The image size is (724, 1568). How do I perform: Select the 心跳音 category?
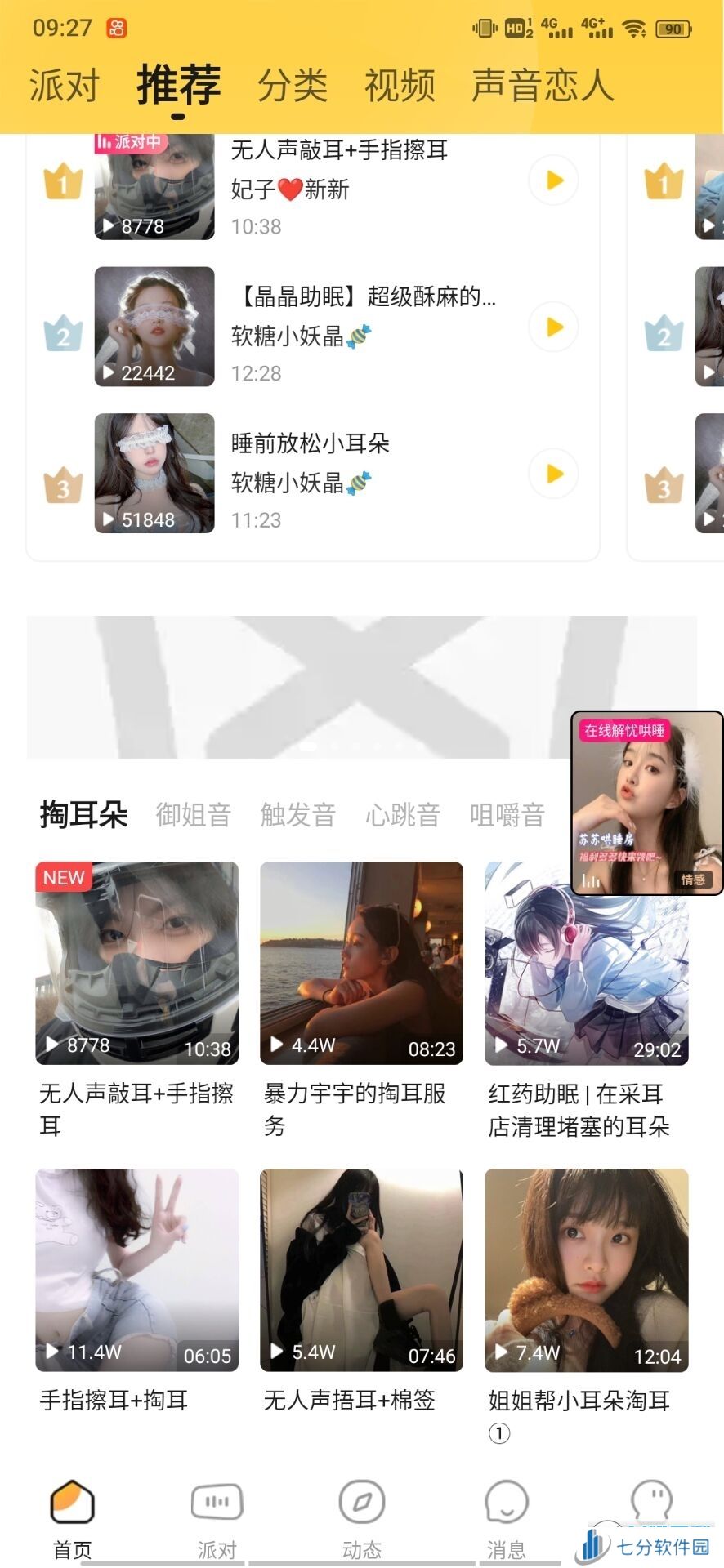403,814
